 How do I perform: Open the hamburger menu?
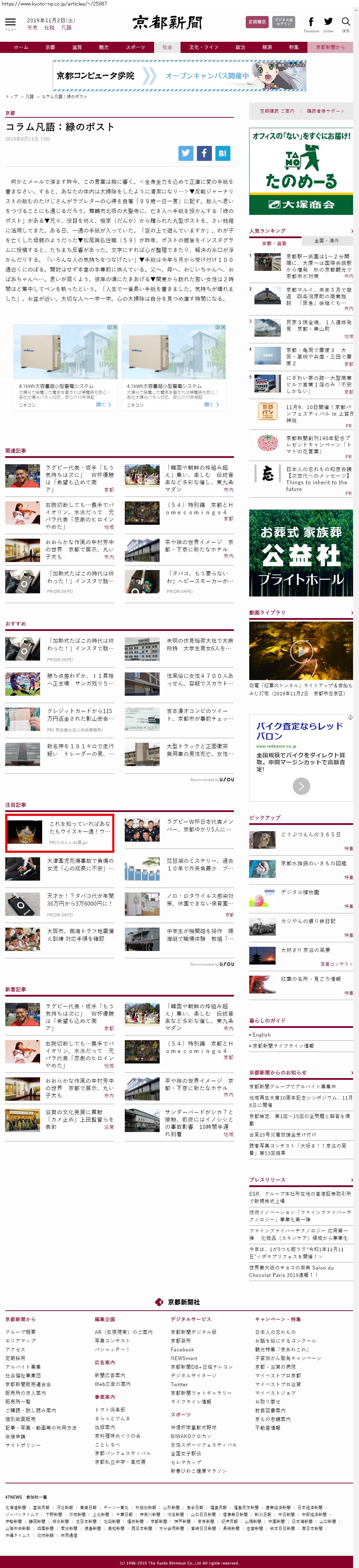[10, 23]
